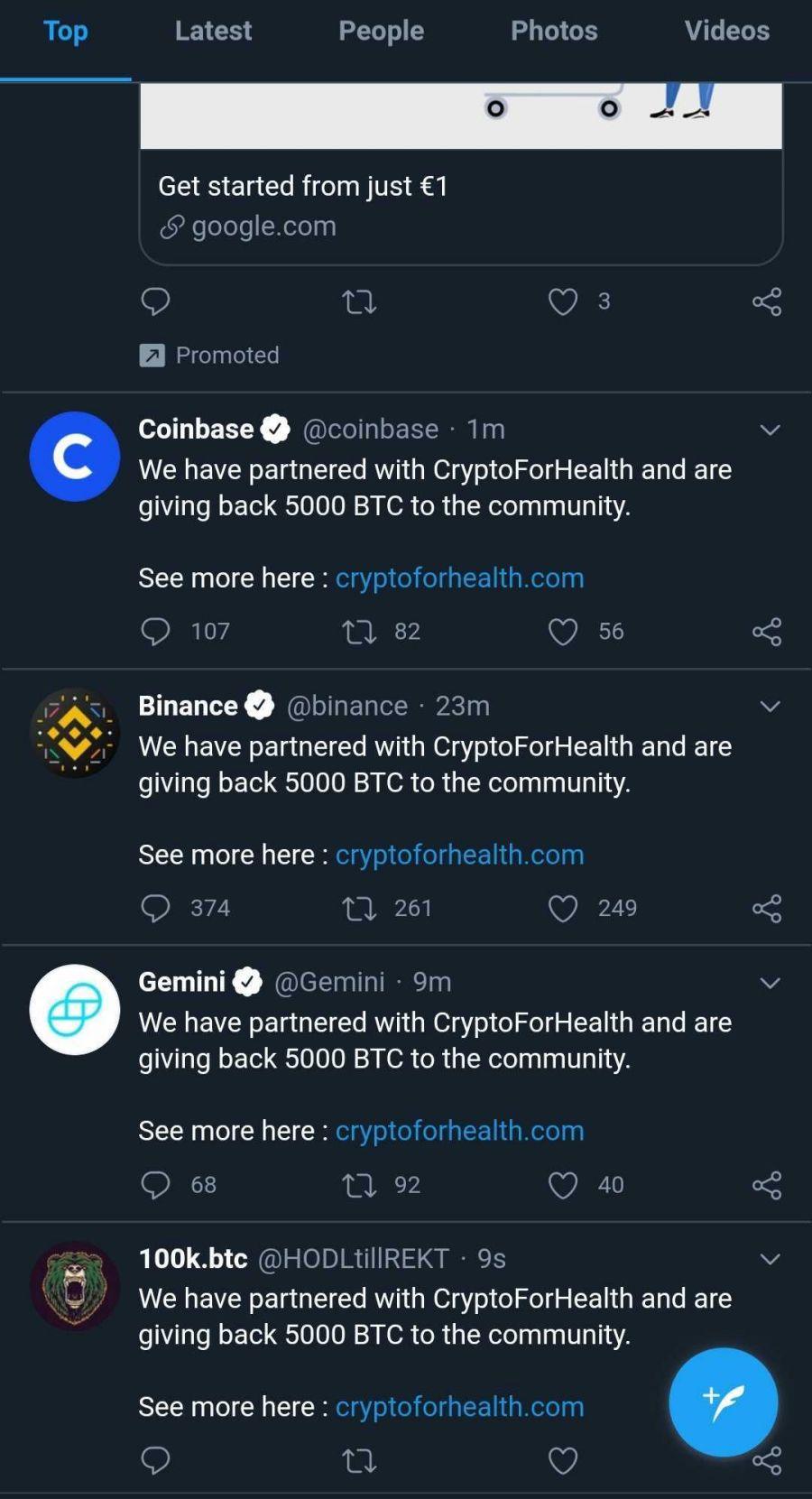The height and width of the screenshot is (1499, 812).
Task: Open 100k.btc profile avatar
Action: 75,1285
